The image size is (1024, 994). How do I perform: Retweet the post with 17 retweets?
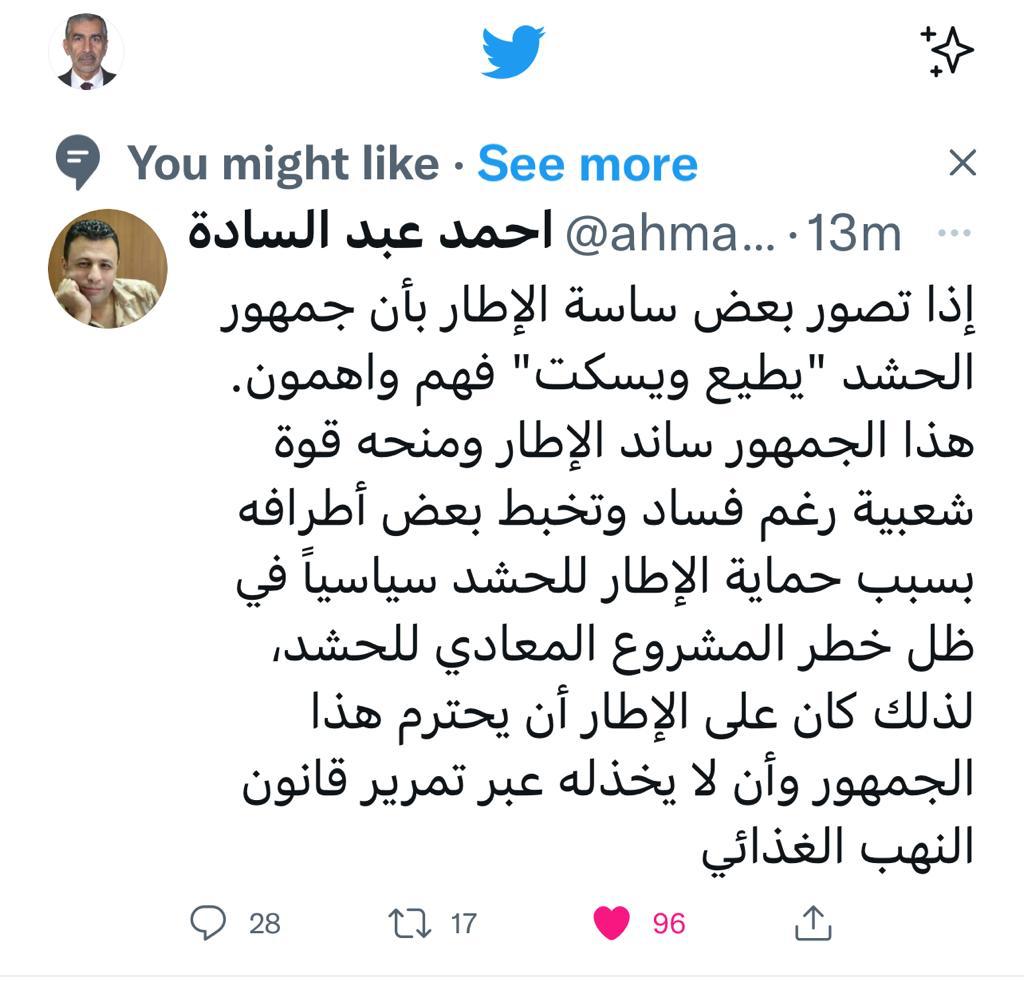(x=409, y=922)
